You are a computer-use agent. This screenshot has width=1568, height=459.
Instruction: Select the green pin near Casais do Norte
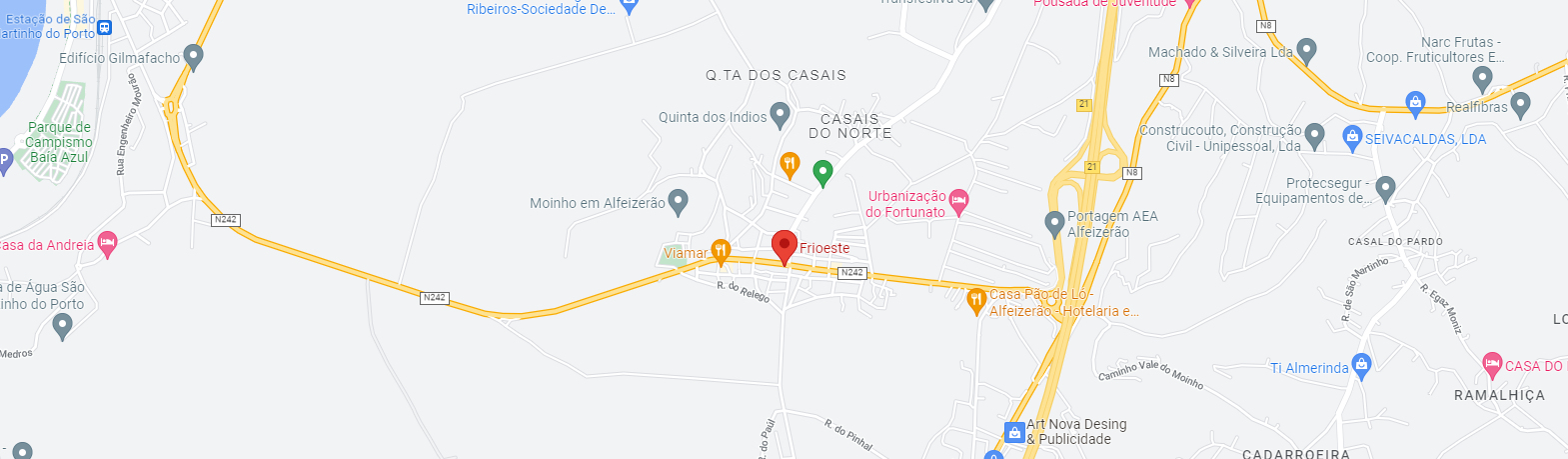tap(822, 172)
